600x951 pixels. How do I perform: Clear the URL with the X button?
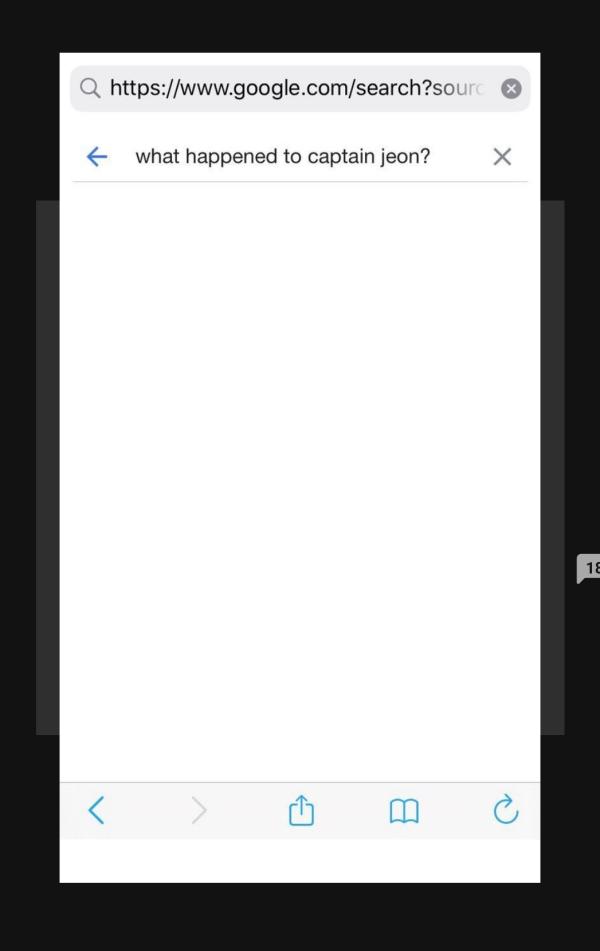click(511, 88)
